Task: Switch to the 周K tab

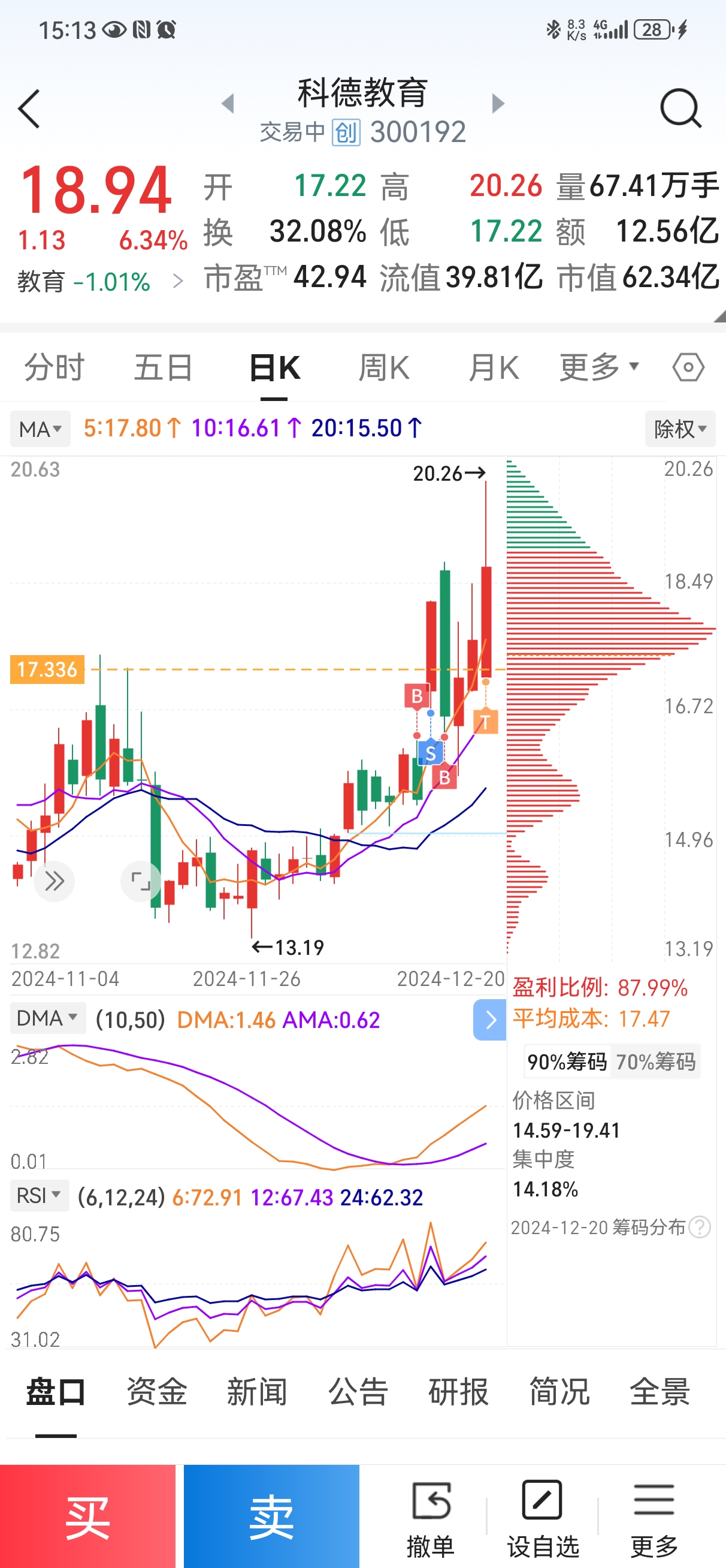Action: (x=384, y=367)
